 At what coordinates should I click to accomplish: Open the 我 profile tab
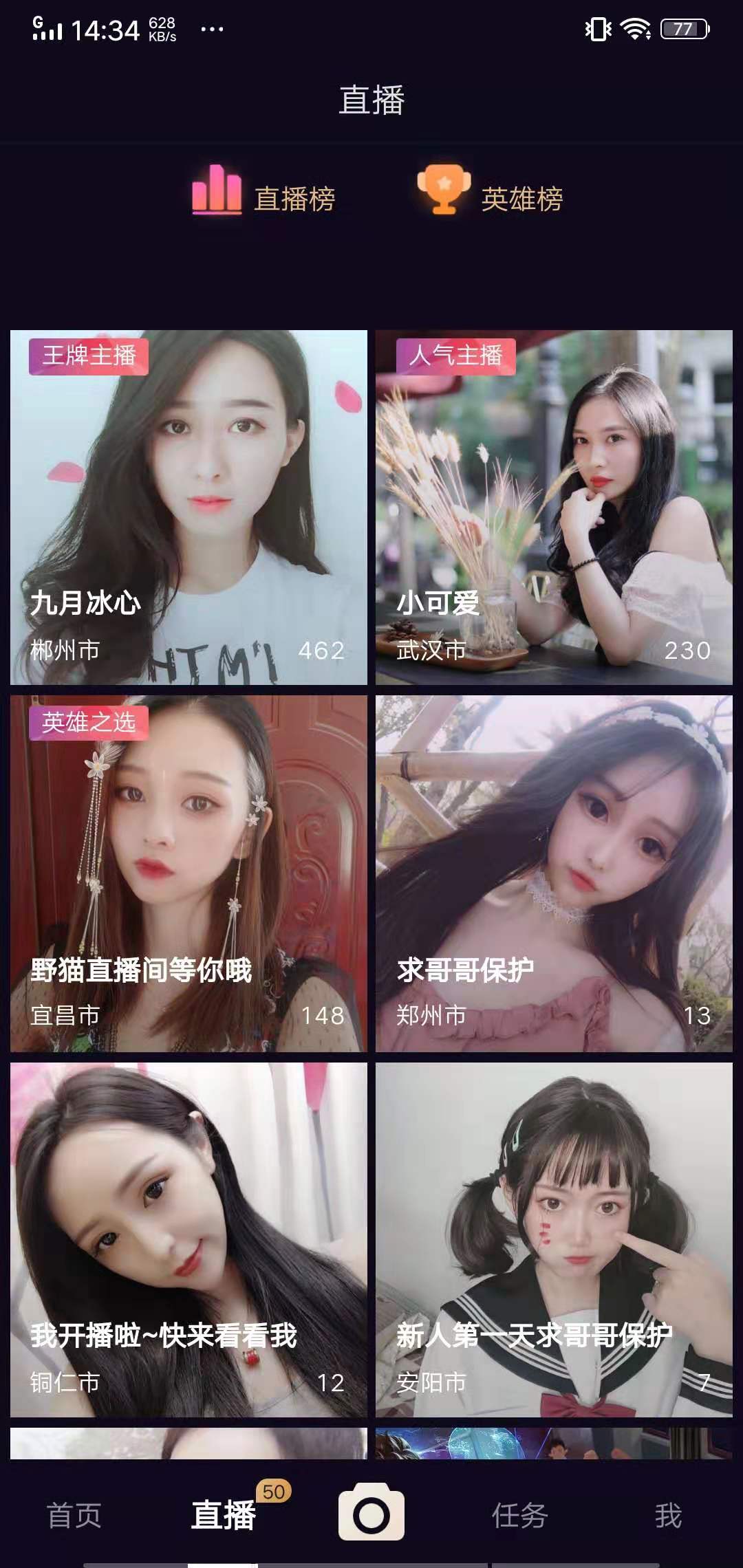pyautogui.click(x=668, y=1516)
